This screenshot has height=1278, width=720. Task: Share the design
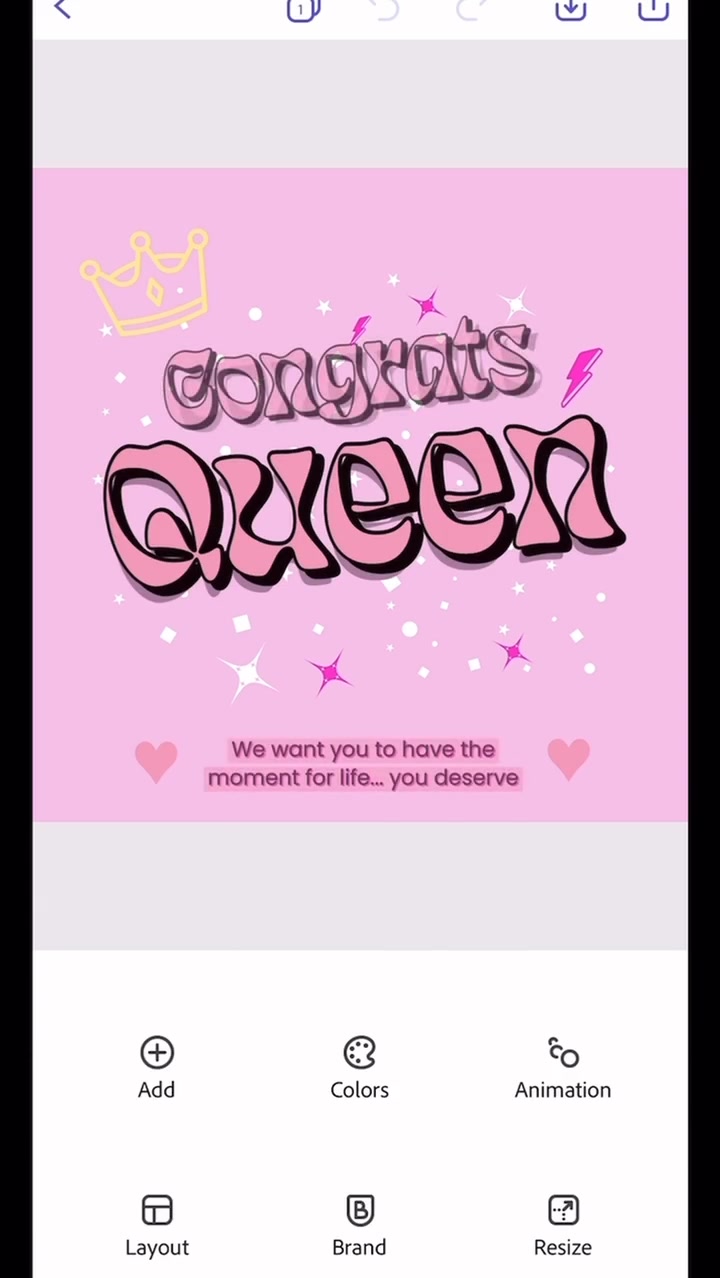(x=653, y=10)
